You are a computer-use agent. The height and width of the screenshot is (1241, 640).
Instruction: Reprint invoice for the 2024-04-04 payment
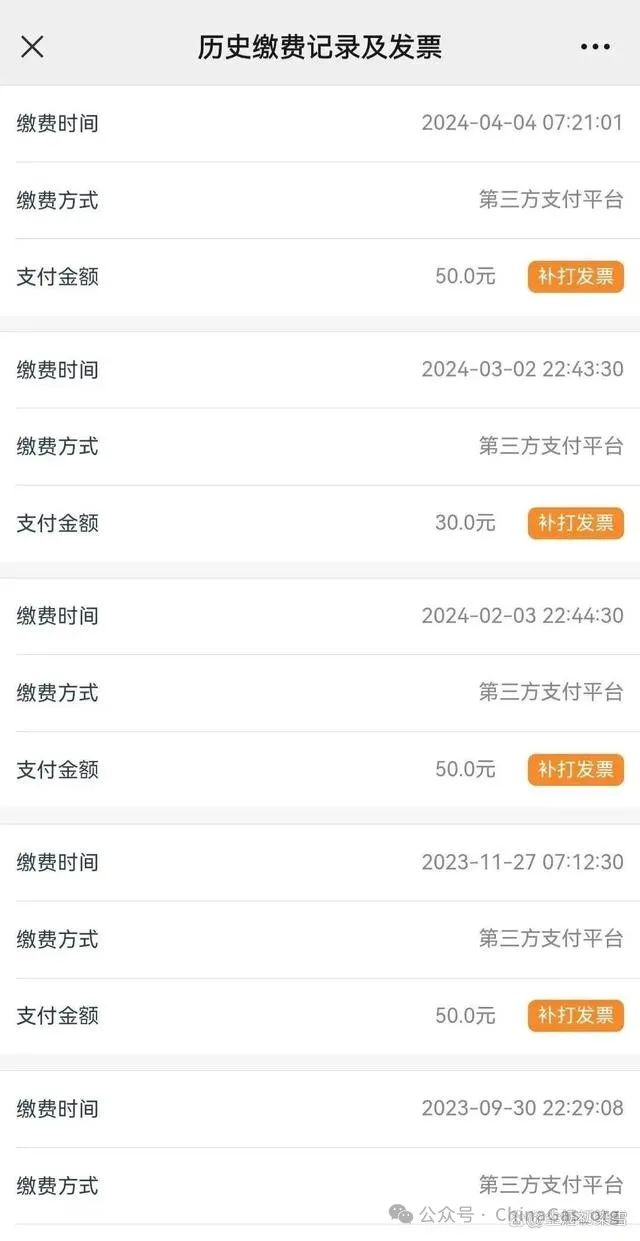(x=576, y=277)
